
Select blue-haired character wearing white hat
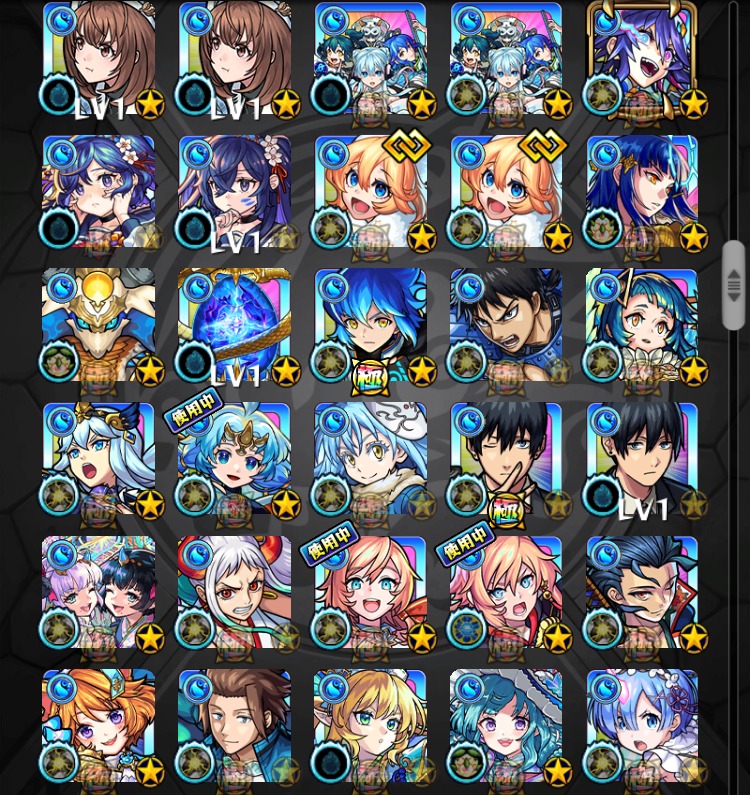371,460
